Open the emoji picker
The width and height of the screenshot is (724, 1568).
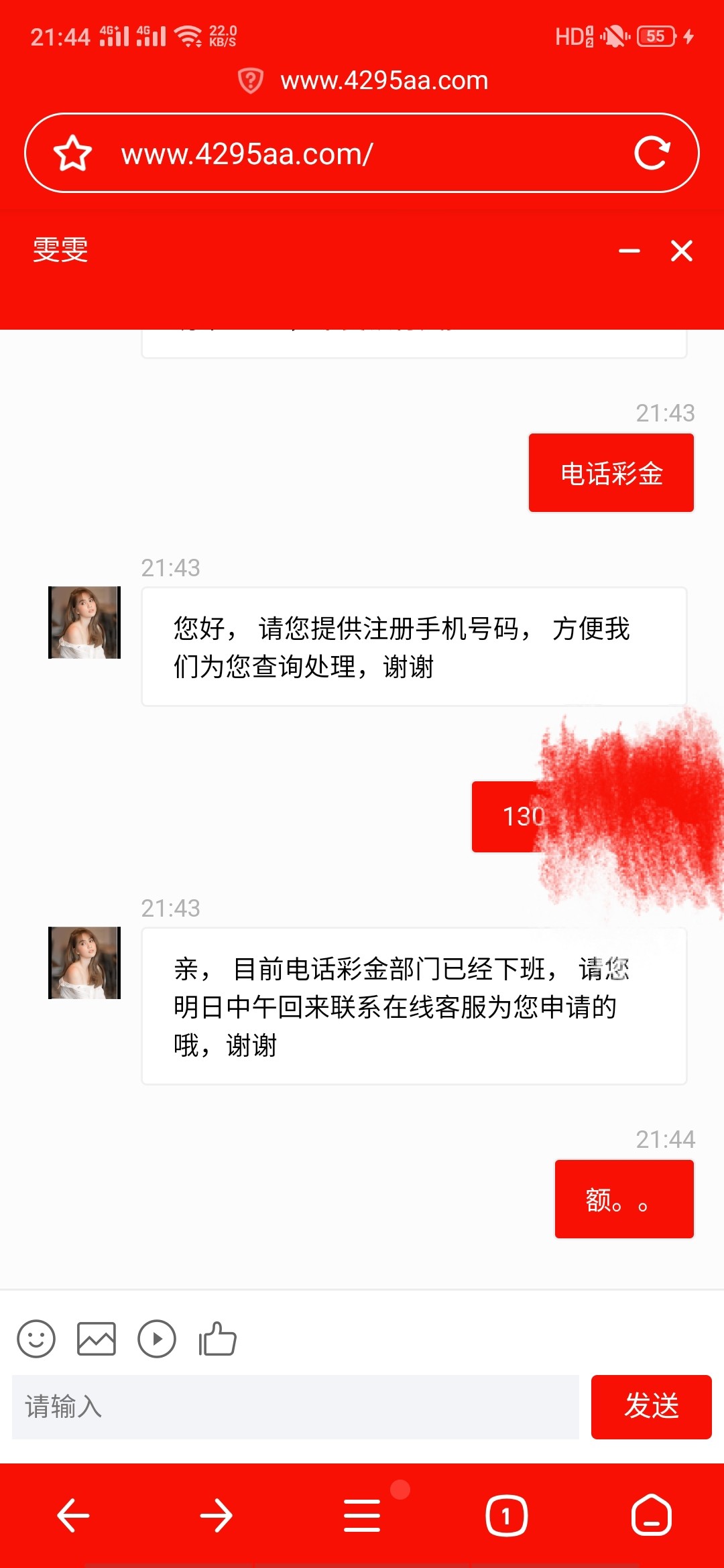pyautogui.click(x=36, y=1339)
